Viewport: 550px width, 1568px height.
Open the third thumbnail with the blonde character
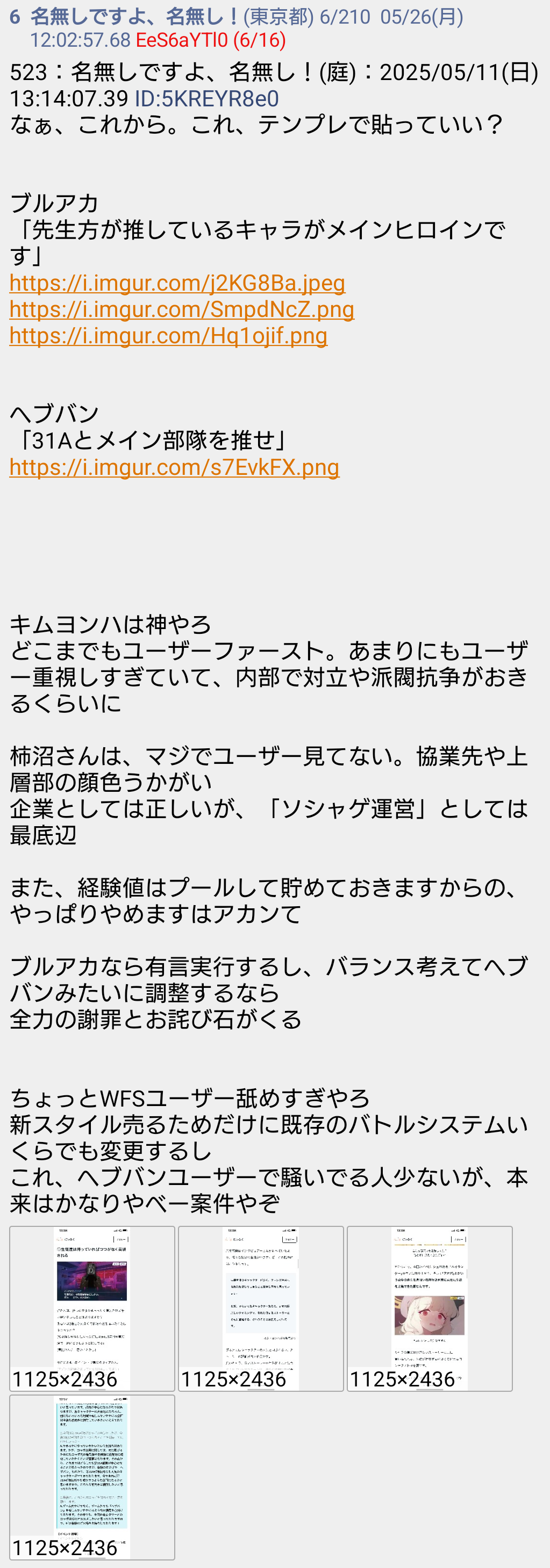(x=430, y=1308)
